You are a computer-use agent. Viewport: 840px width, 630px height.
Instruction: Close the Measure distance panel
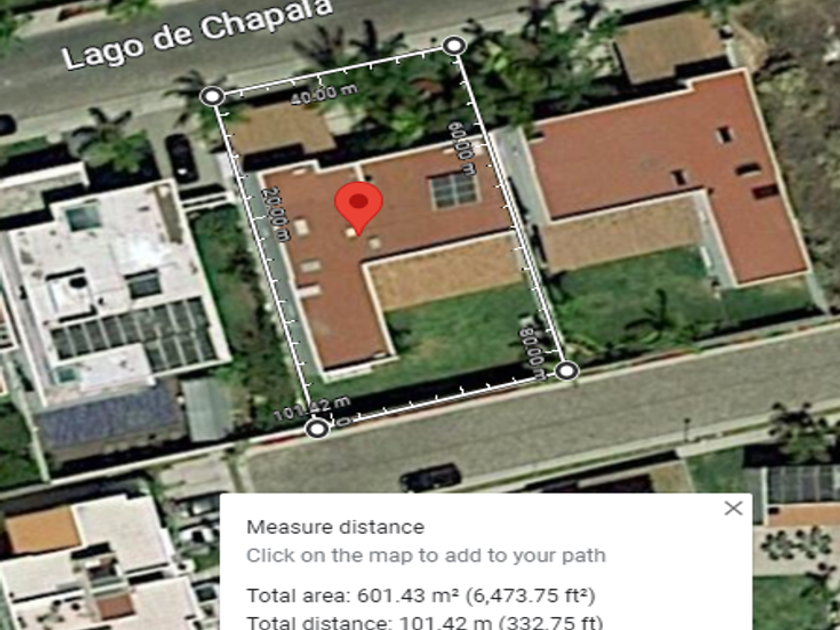point(733,508)
